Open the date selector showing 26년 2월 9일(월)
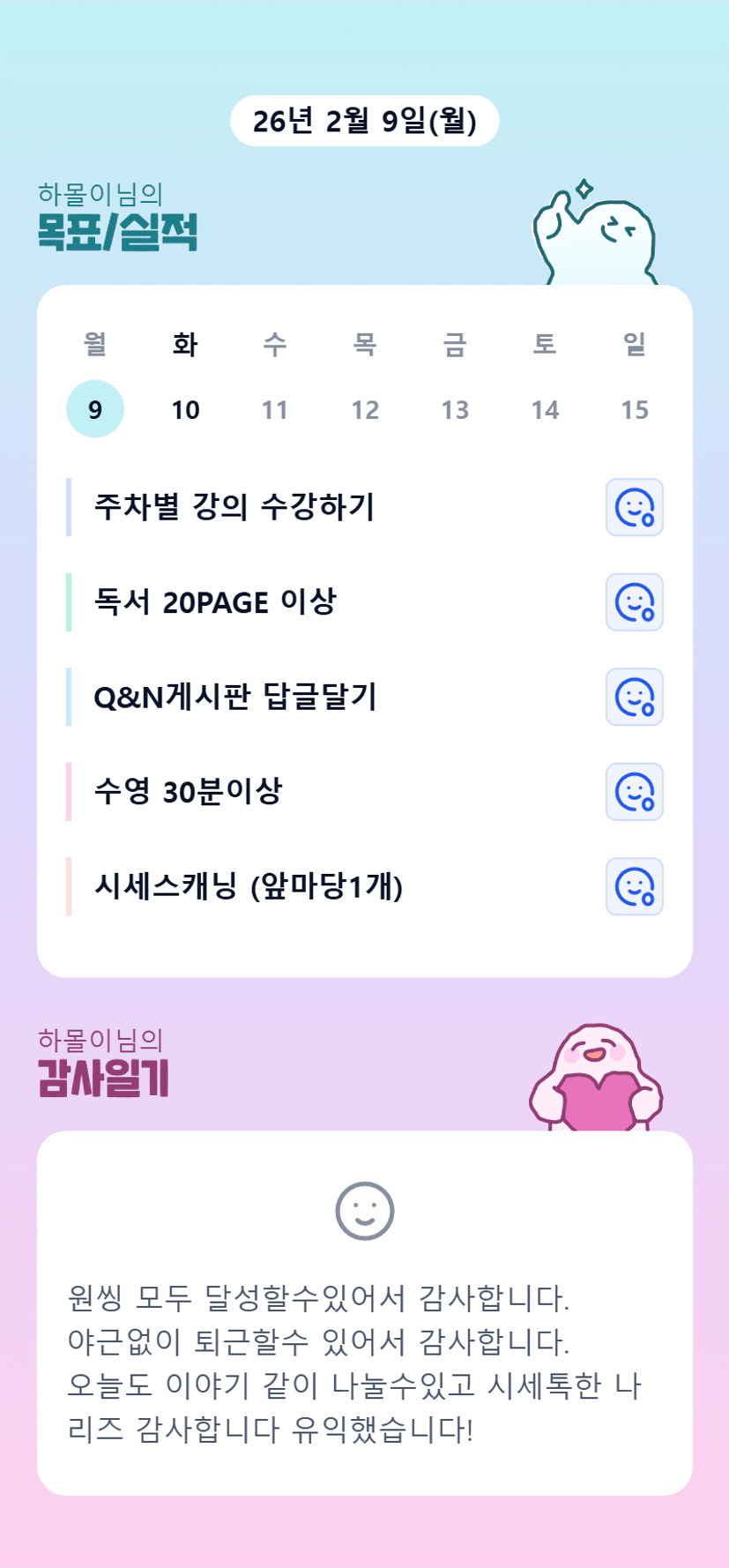Screen dimensions: 729x1568 (364, 121)
